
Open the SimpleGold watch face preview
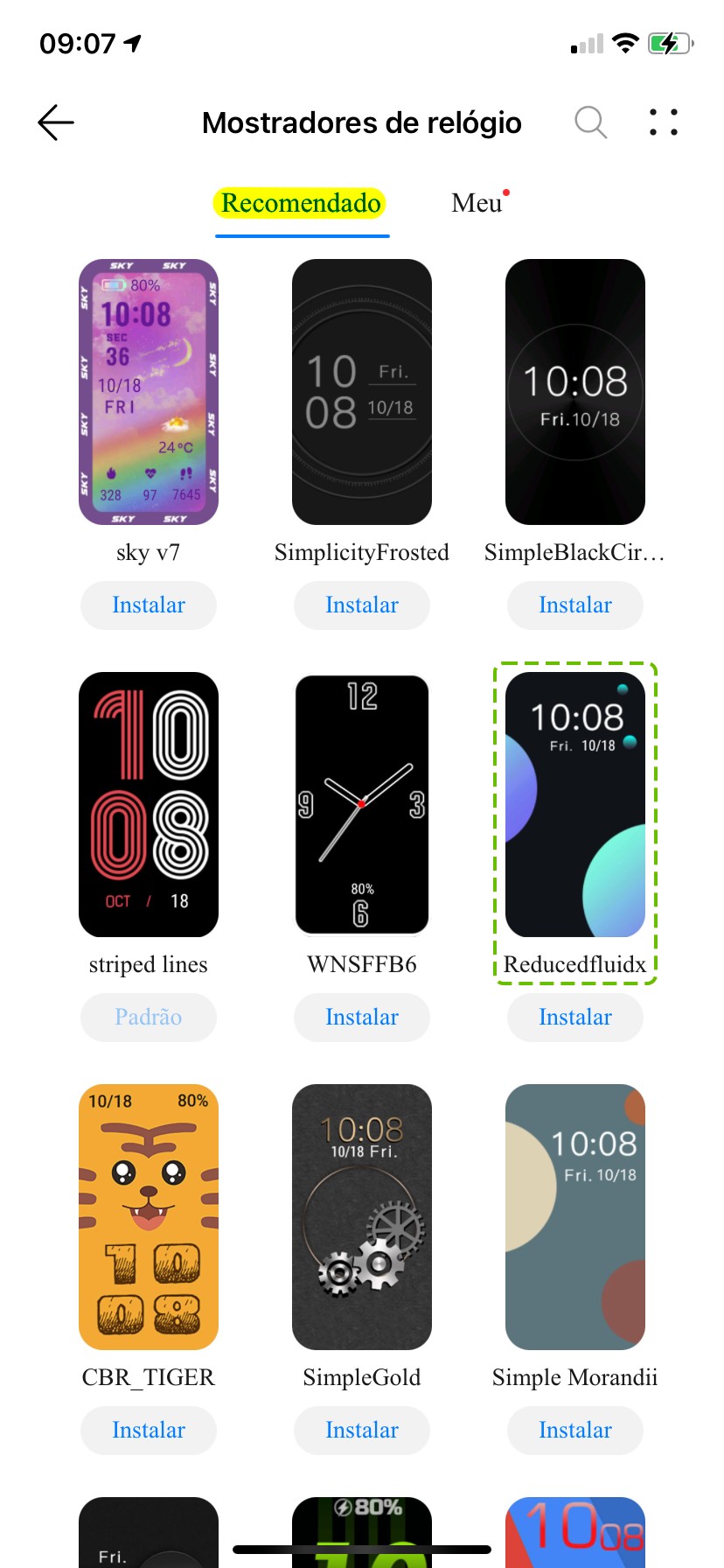click(x=362, y=1217)
